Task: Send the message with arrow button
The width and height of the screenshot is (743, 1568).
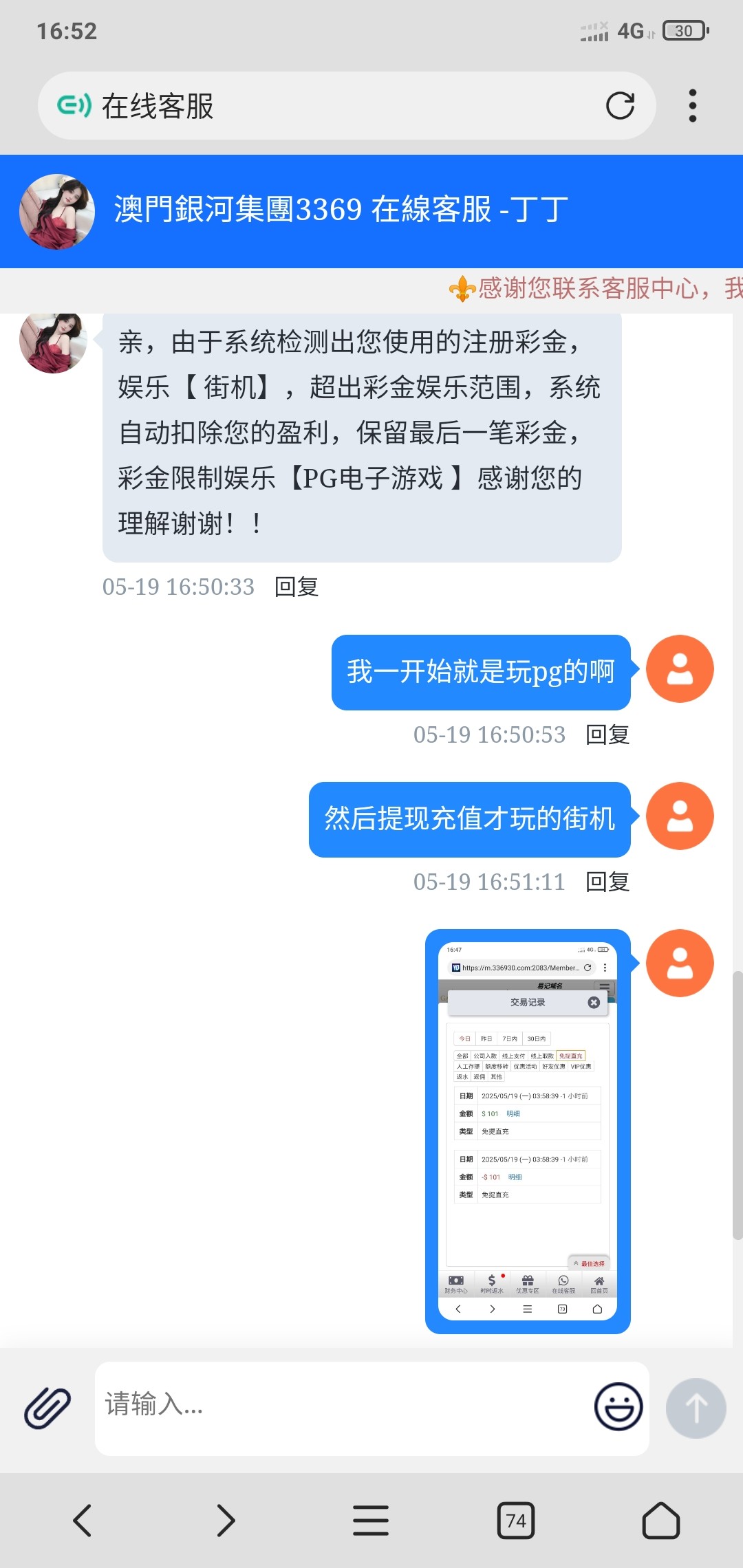Action: pyautogui.click(x=696, y=1408)
